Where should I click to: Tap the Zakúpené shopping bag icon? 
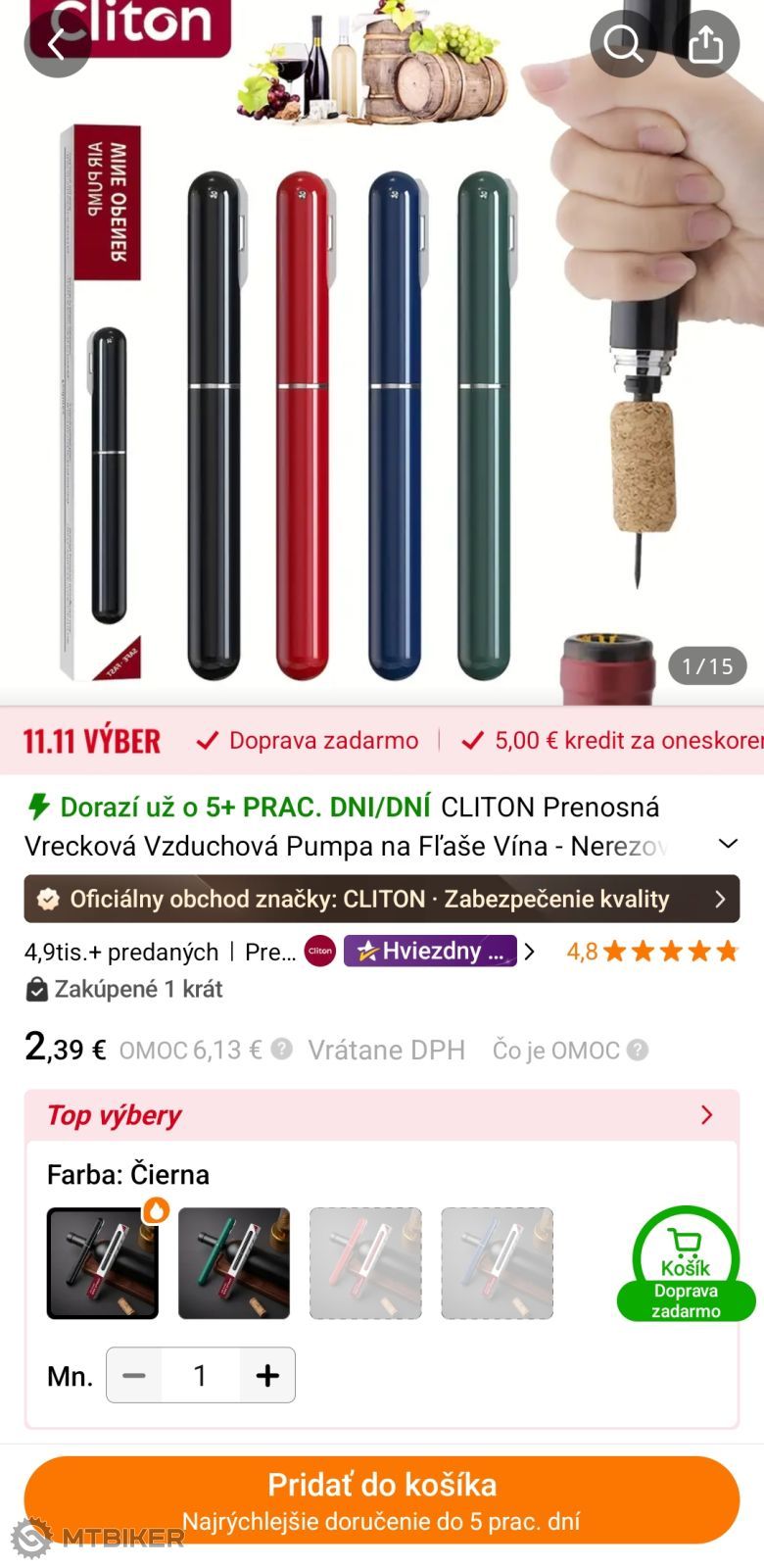coord(35,990)
